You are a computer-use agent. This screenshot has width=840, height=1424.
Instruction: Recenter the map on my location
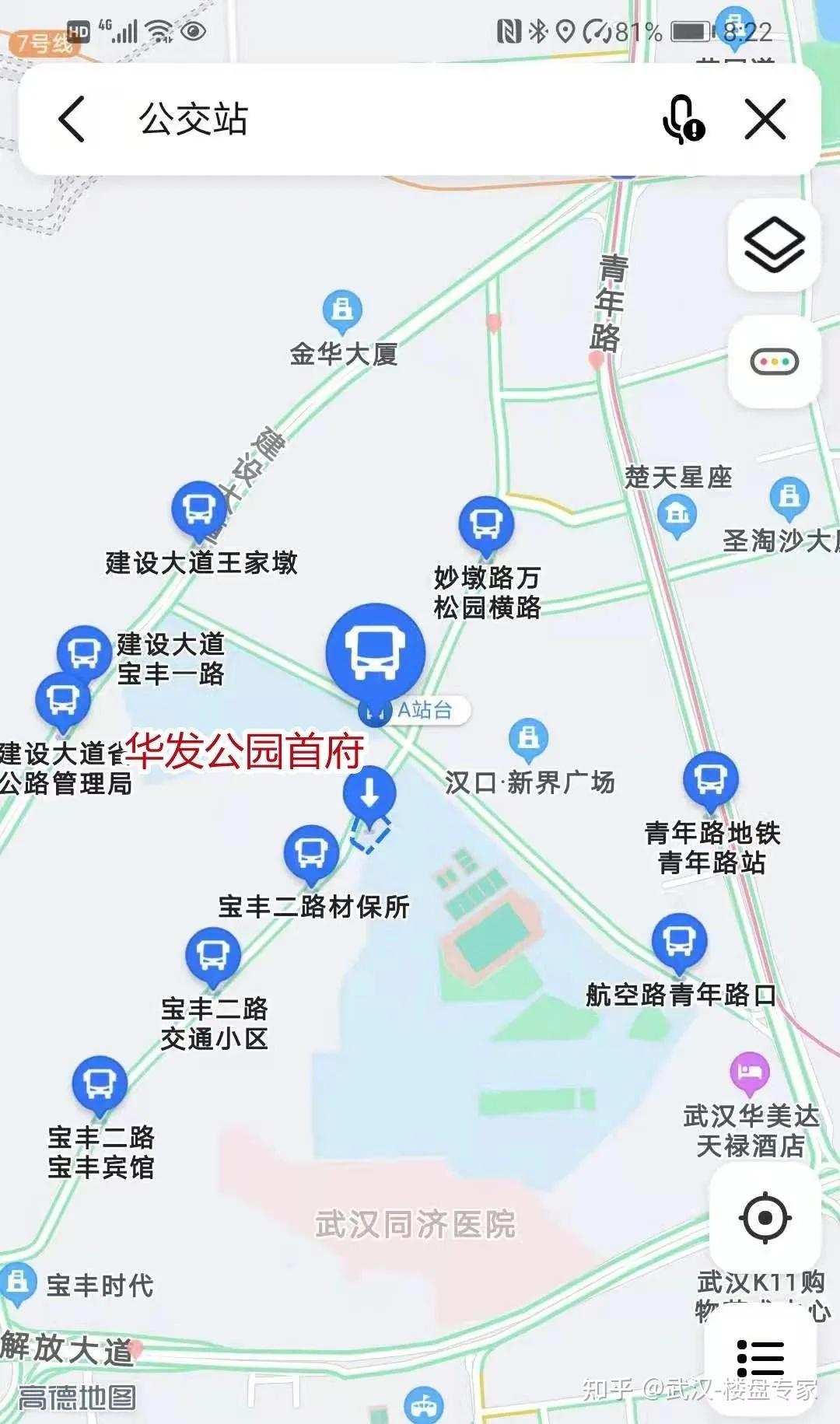point(765,1217)
